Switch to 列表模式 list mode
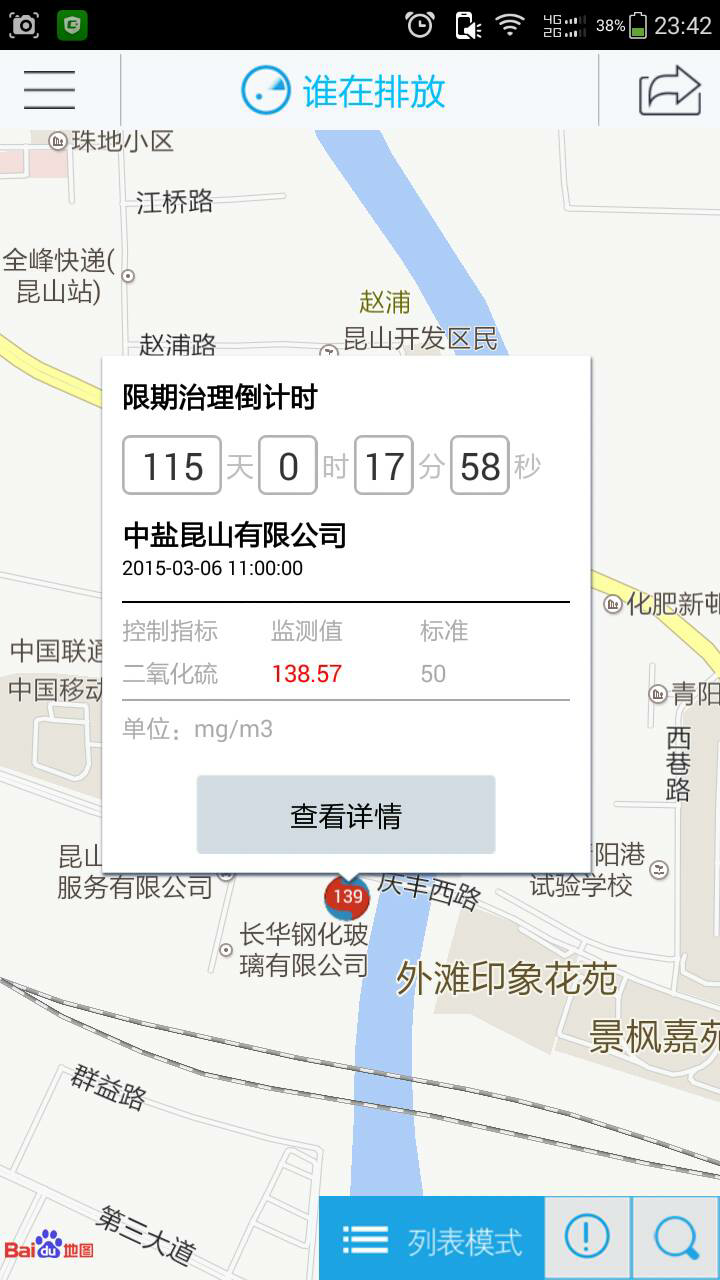This screenshot has width=720, height=1280. pos(432,1239)
